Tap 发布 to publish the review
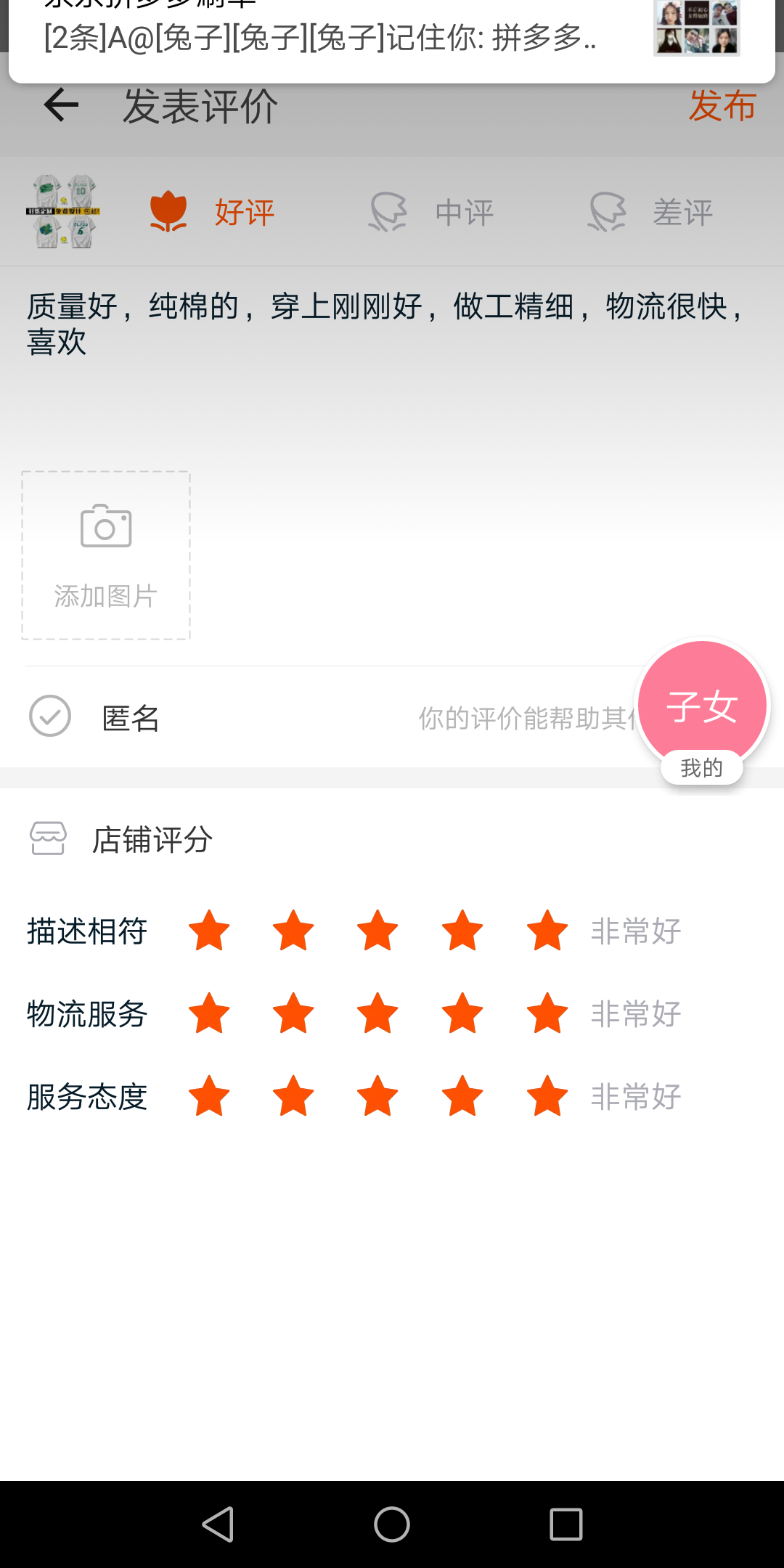 click(722, 106)
